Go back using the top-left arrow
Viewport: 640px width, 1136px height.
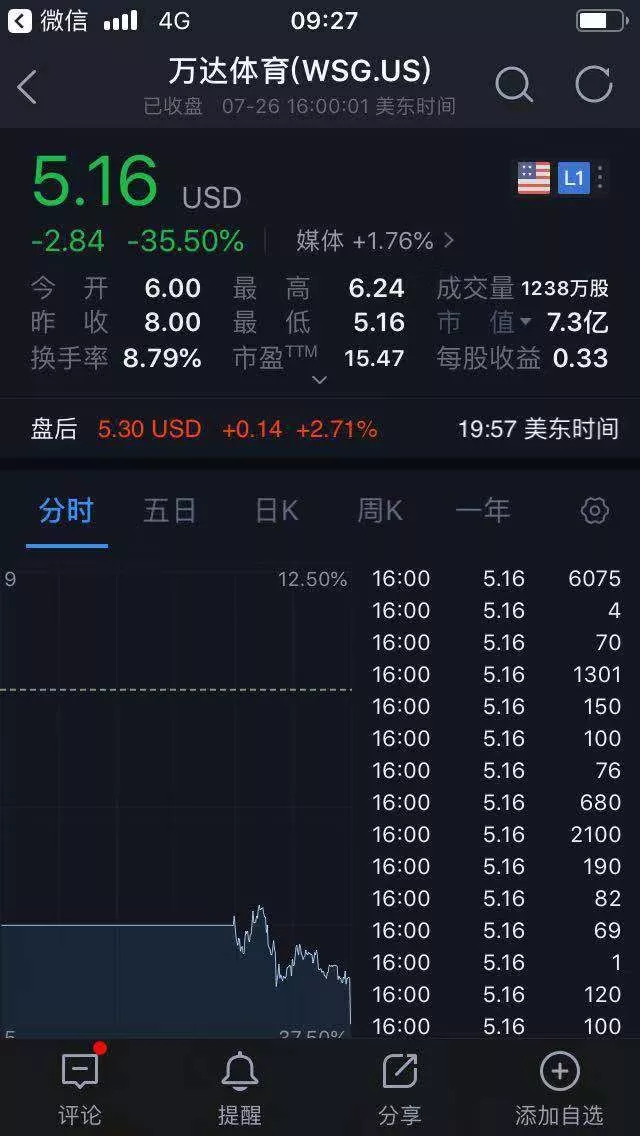(x=28, y=87)
